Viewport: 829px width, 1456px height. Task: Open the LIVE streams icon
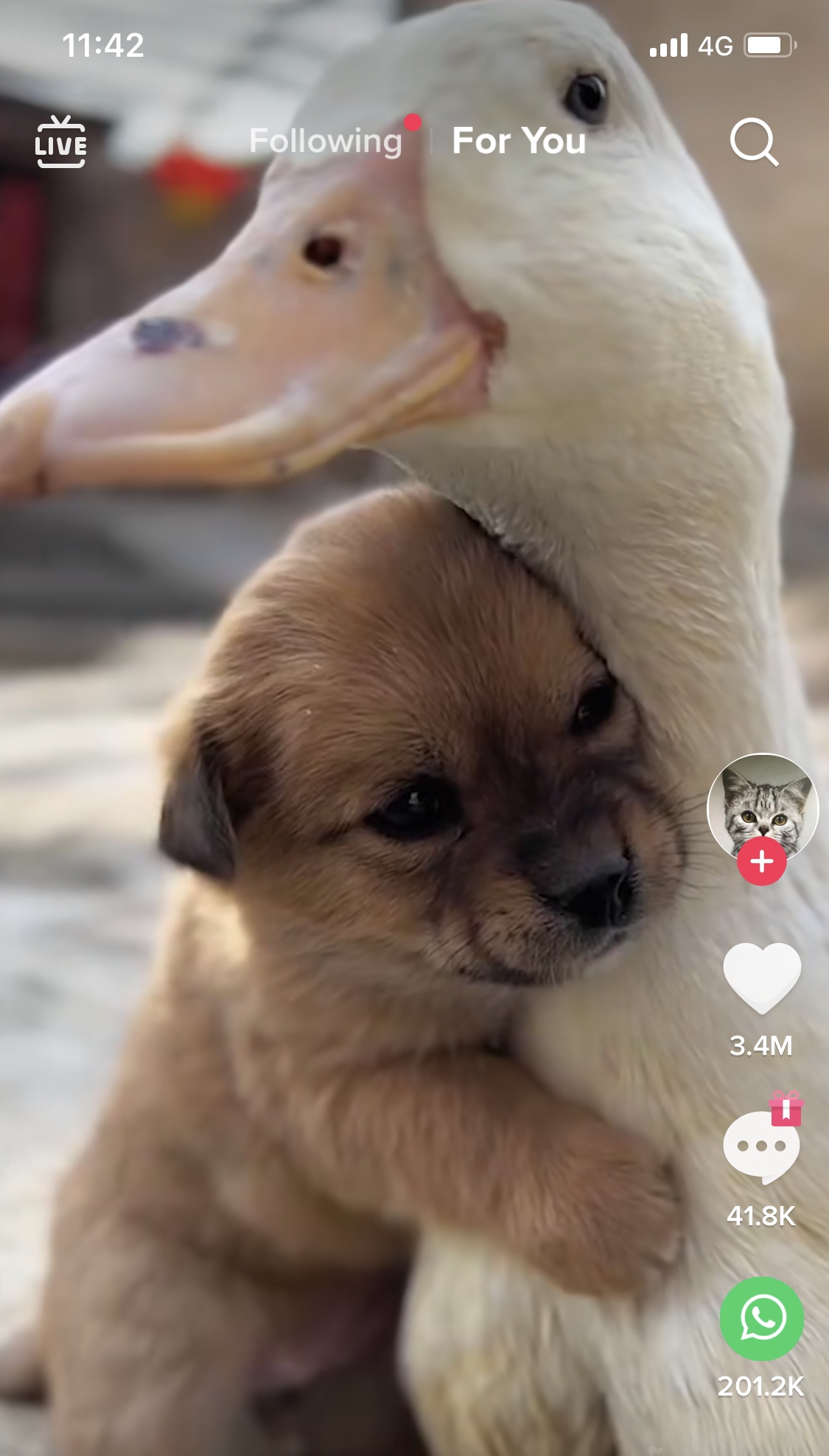click(x=60, y=142)
